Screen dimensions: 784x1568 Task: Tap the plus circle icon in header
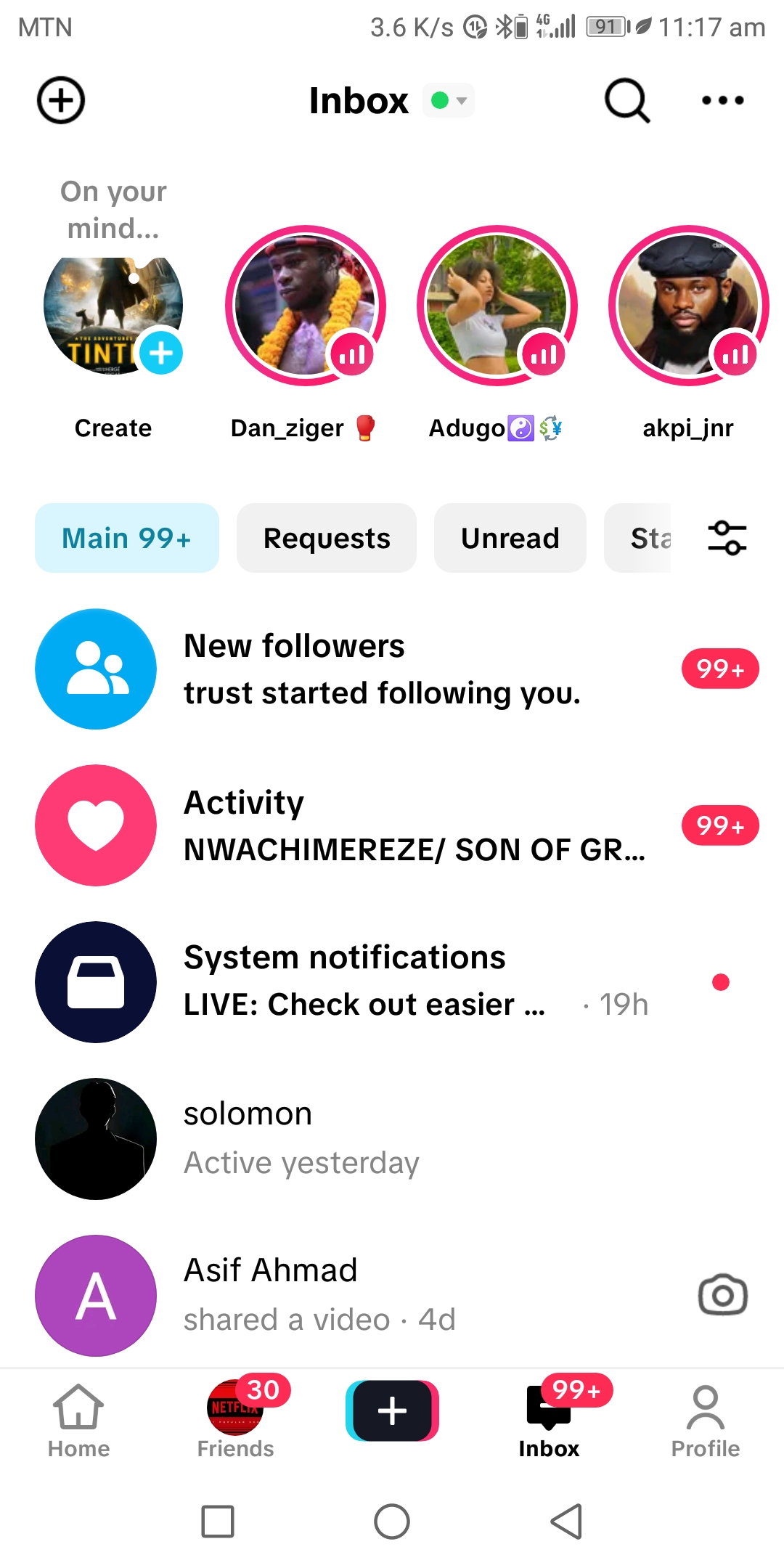pos(61,100)
